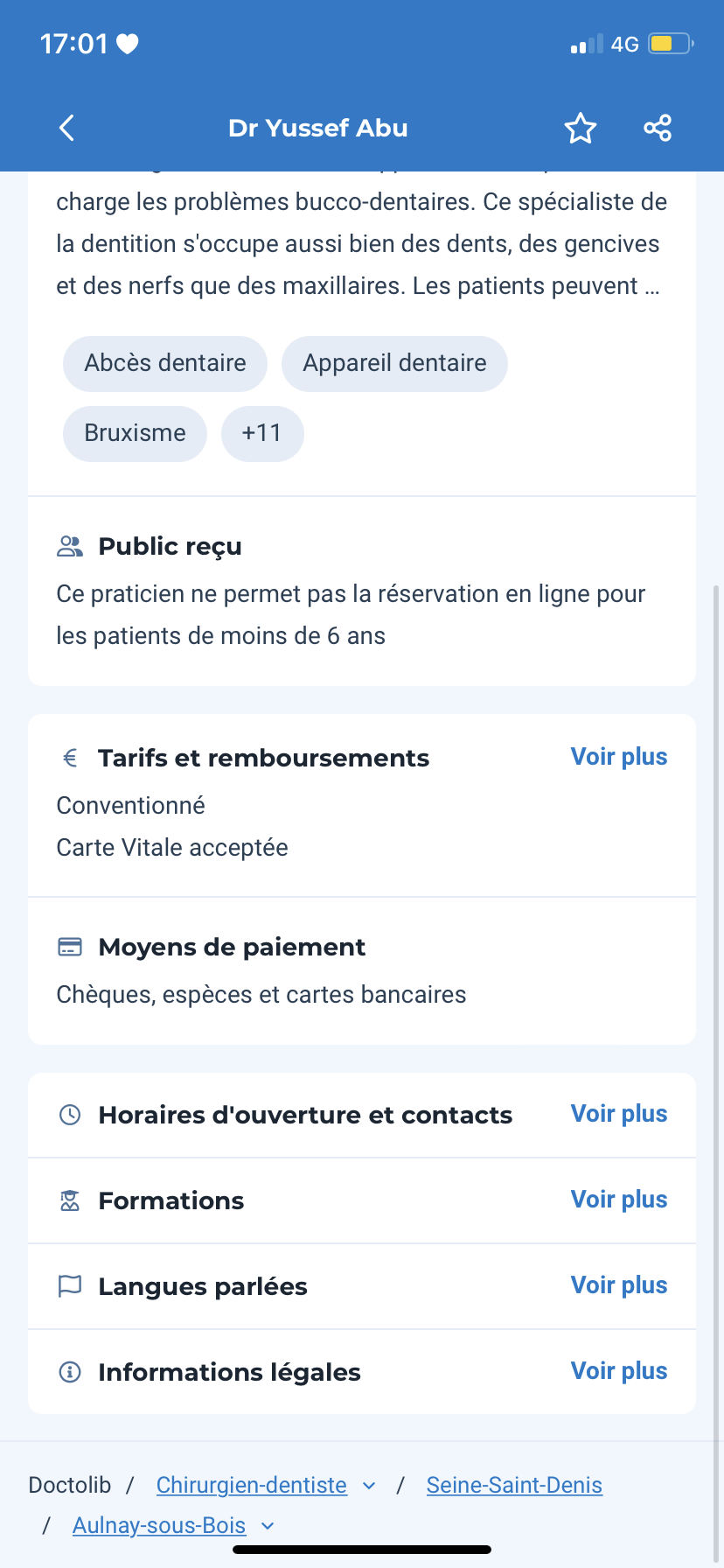Go back from Dr Yussef Abu's profile
The image size is (724, 1568).
pos(67,128)
